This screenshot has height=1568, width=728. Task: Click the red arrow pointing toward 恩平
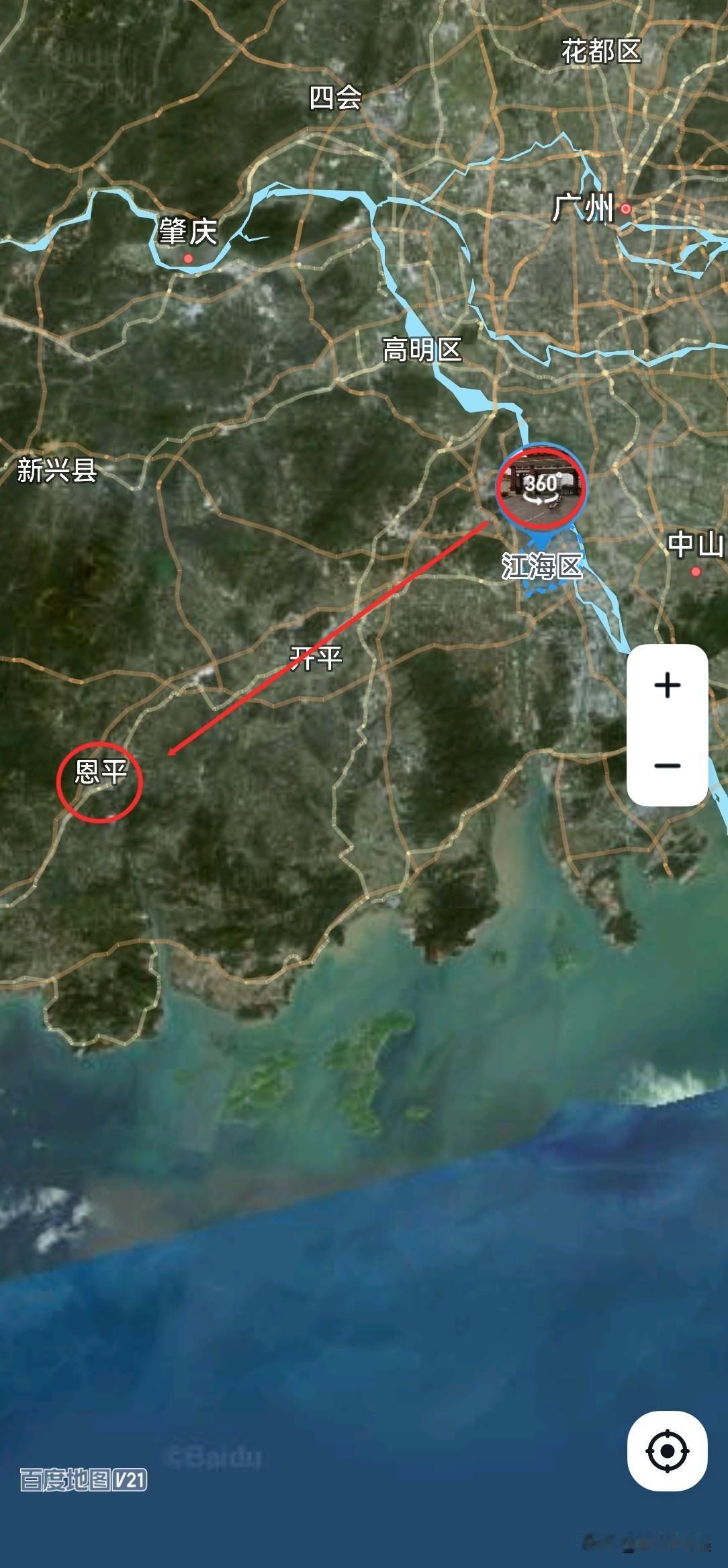tap(336, 638)
